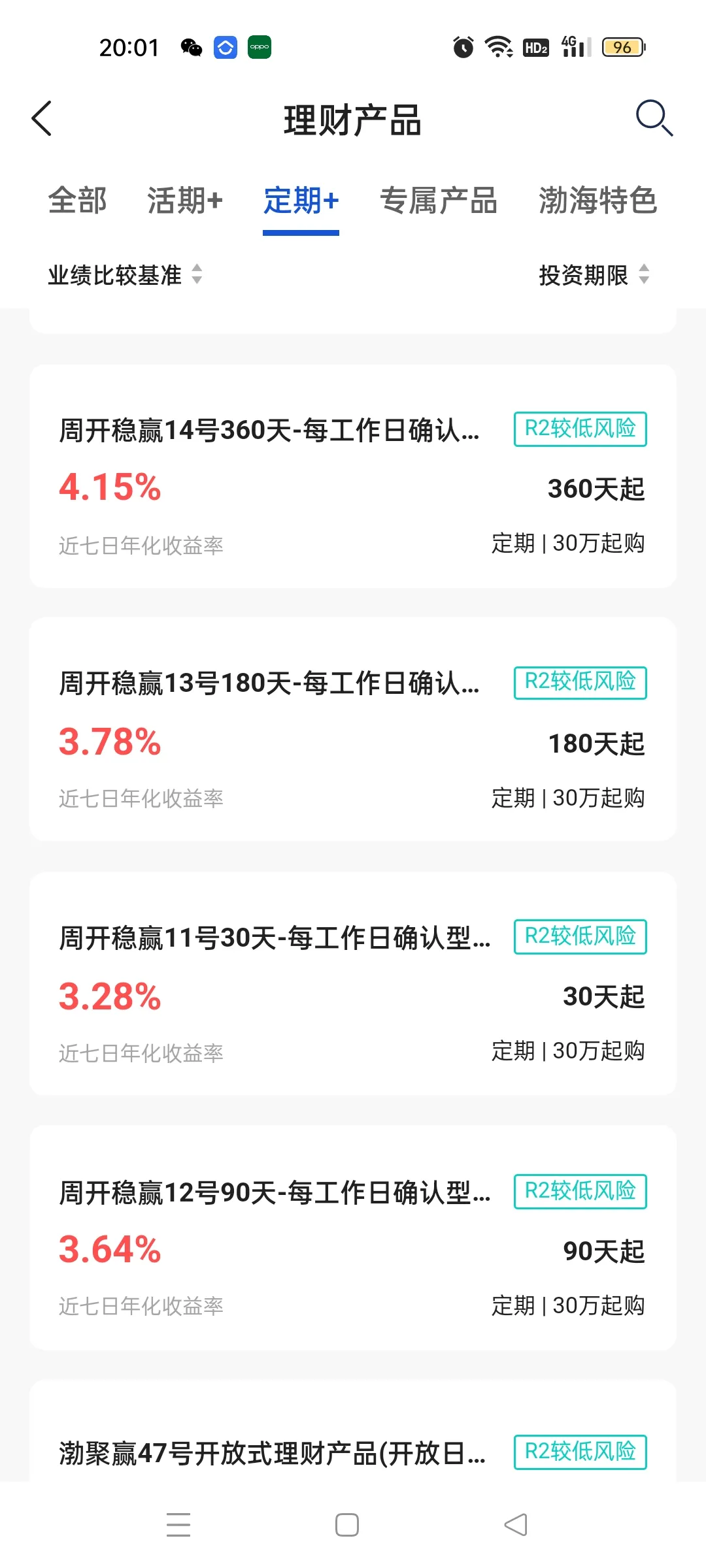
Task: View 周开稳赢12号90天 product details
Action: [353, 1238]
